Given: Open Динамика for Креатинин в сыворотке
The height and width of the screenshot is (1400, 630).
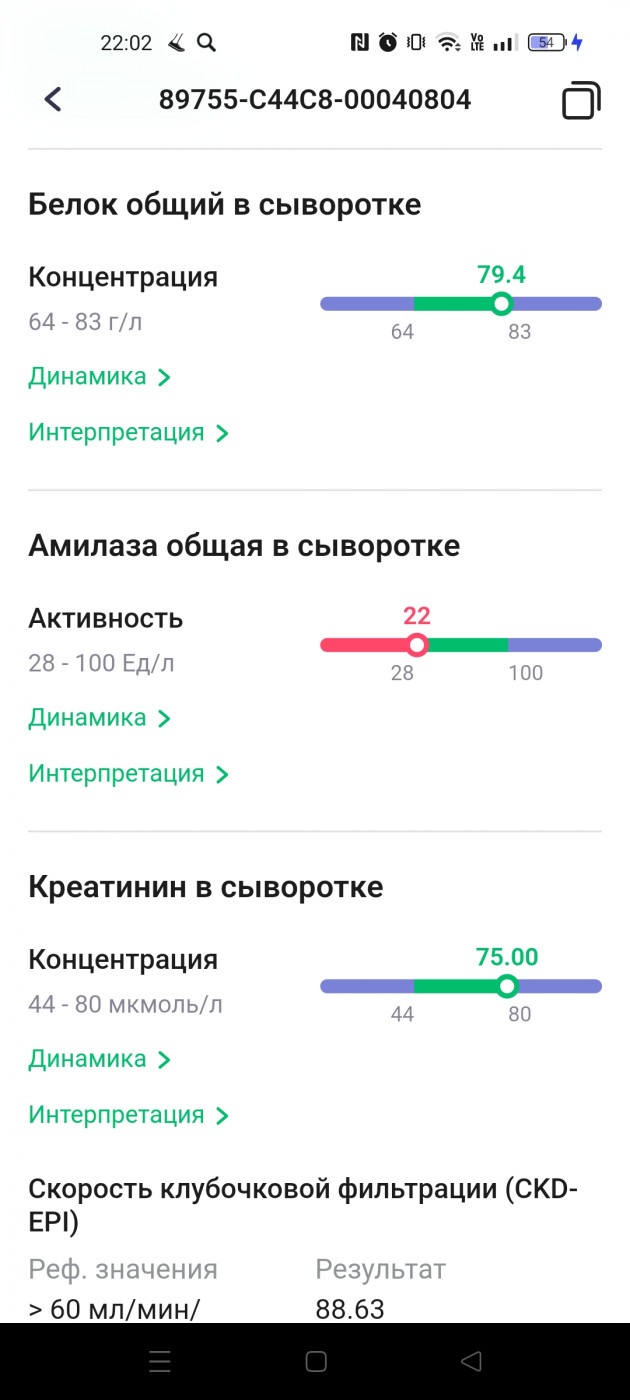Looking at the screenshot, I should tap(100, 1059).
